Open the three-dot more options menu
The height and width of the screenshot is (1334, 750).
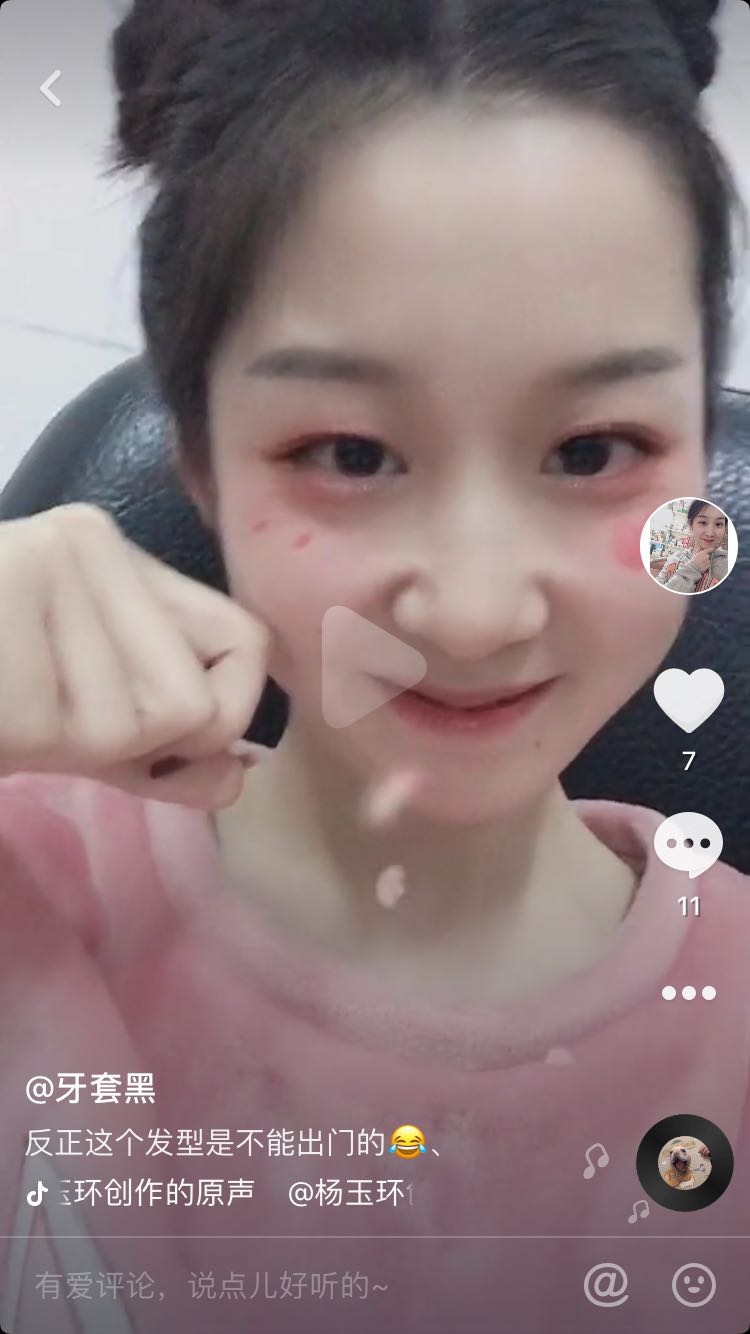click(688, 993)
